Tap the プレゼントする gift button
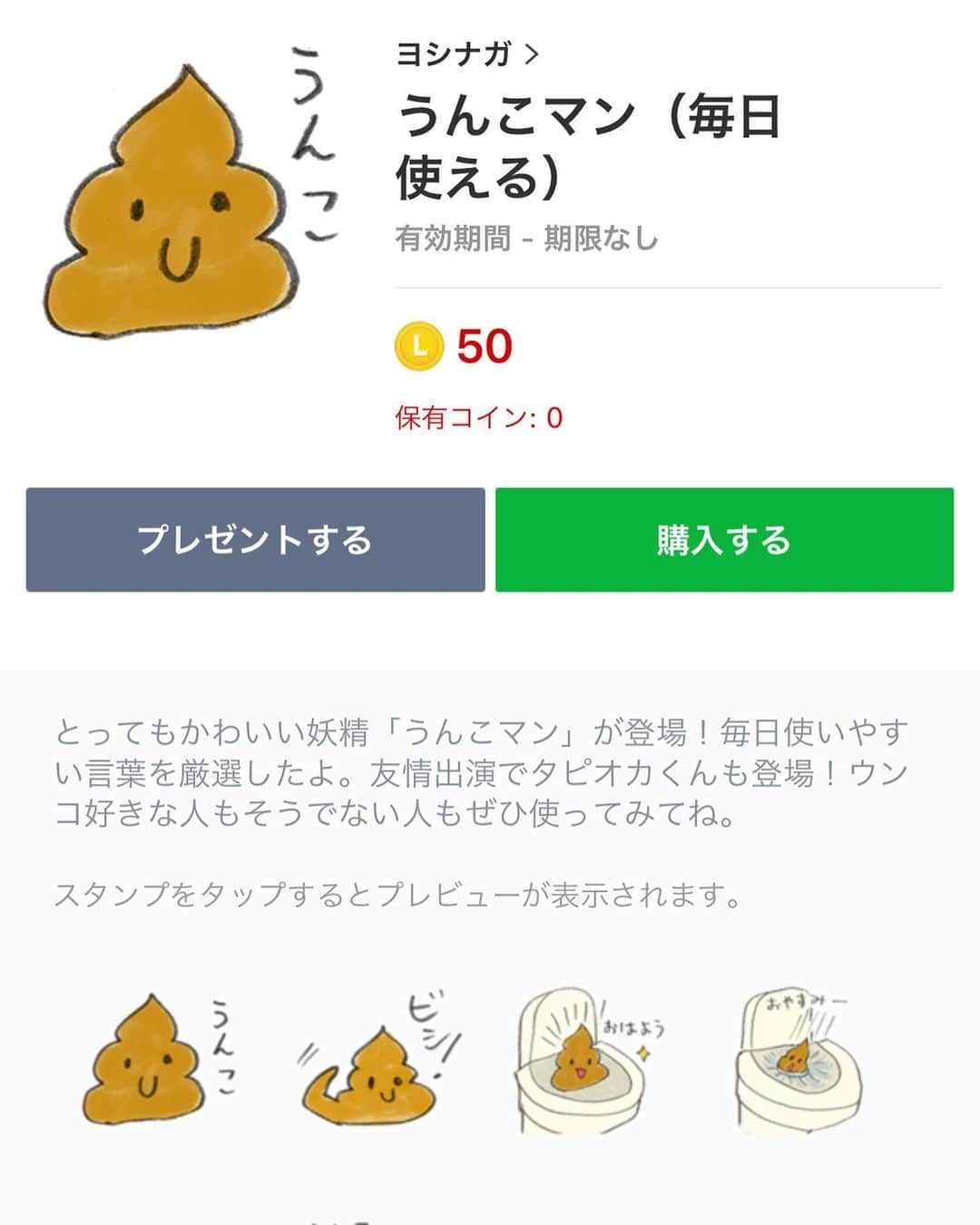The image size is (980, 1225). point(255,540)
